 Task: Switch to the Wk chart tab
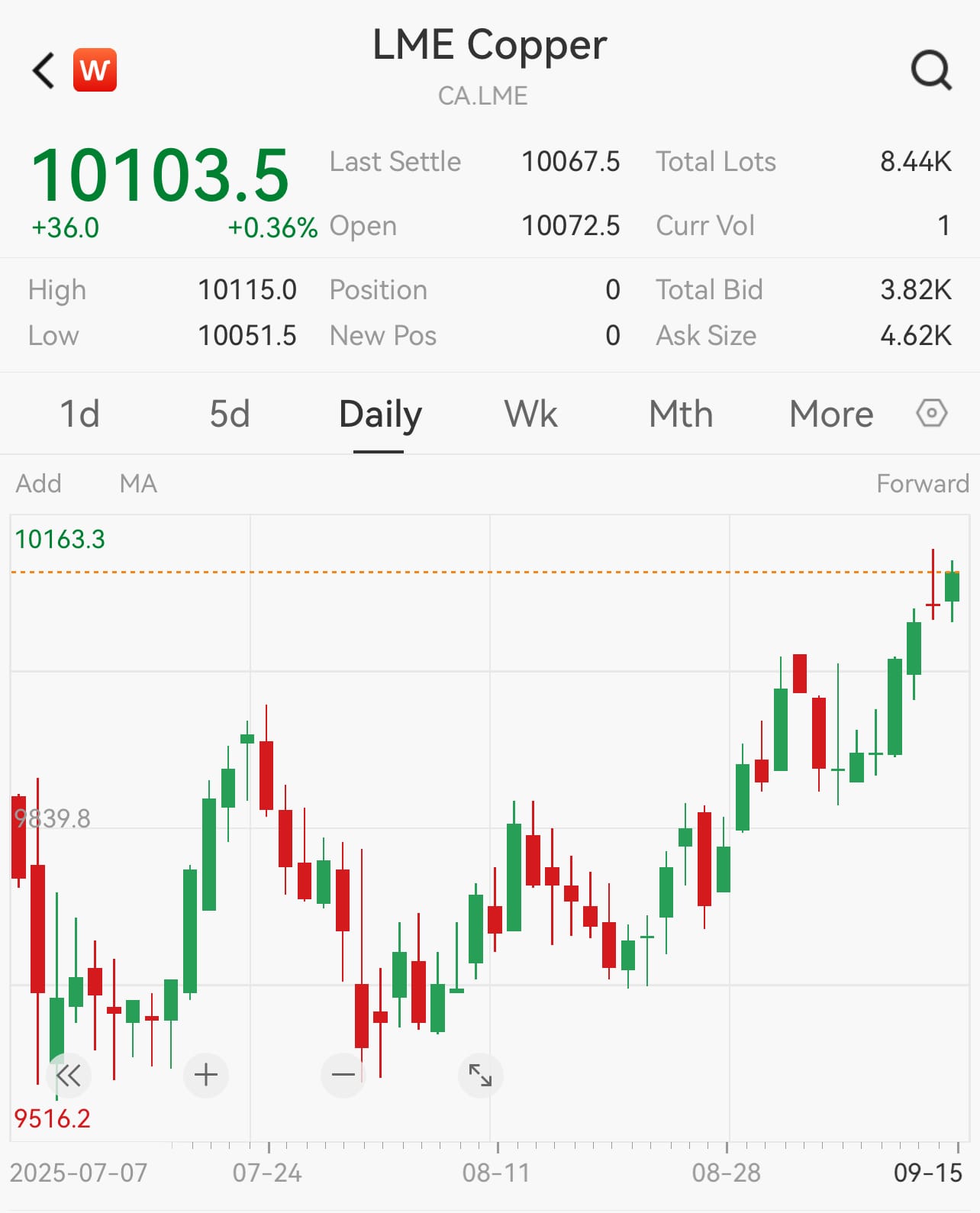pyautogui.click(x=530, y=415)
